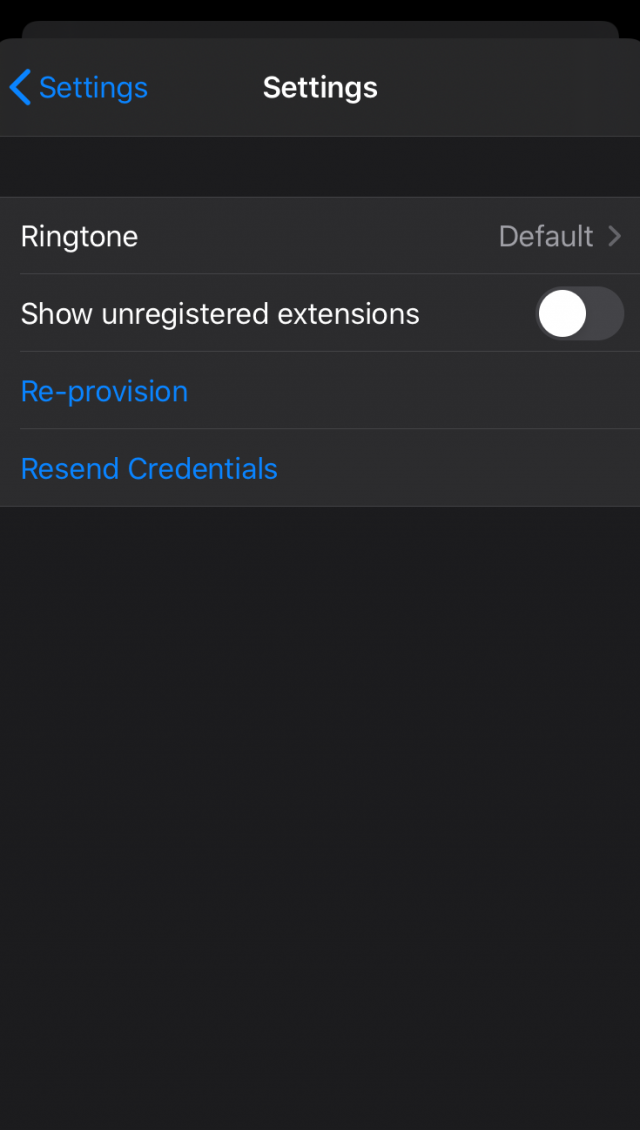Toggle Show unregistered extensions switch
The width and height of the screenshot is (640, 1130).
point(579,313)
